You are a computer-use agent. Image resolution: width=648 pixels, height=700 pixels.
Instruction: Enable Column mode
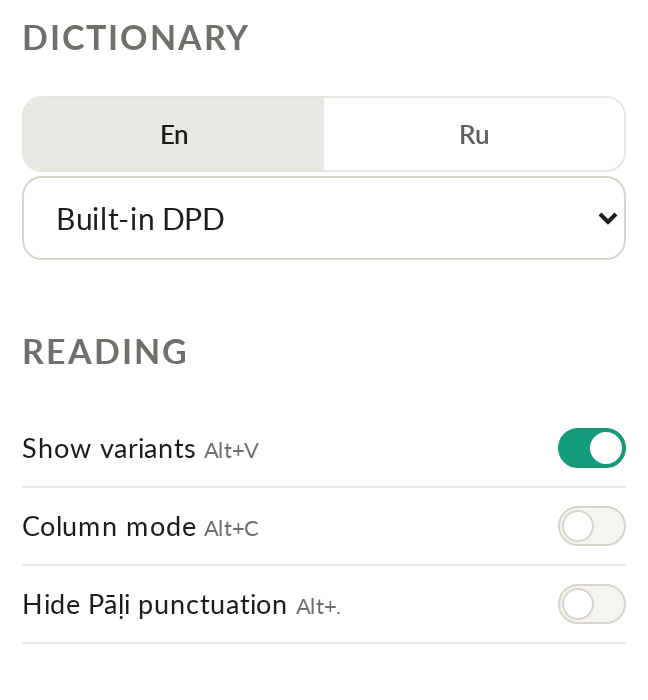(x=591, y=526)
